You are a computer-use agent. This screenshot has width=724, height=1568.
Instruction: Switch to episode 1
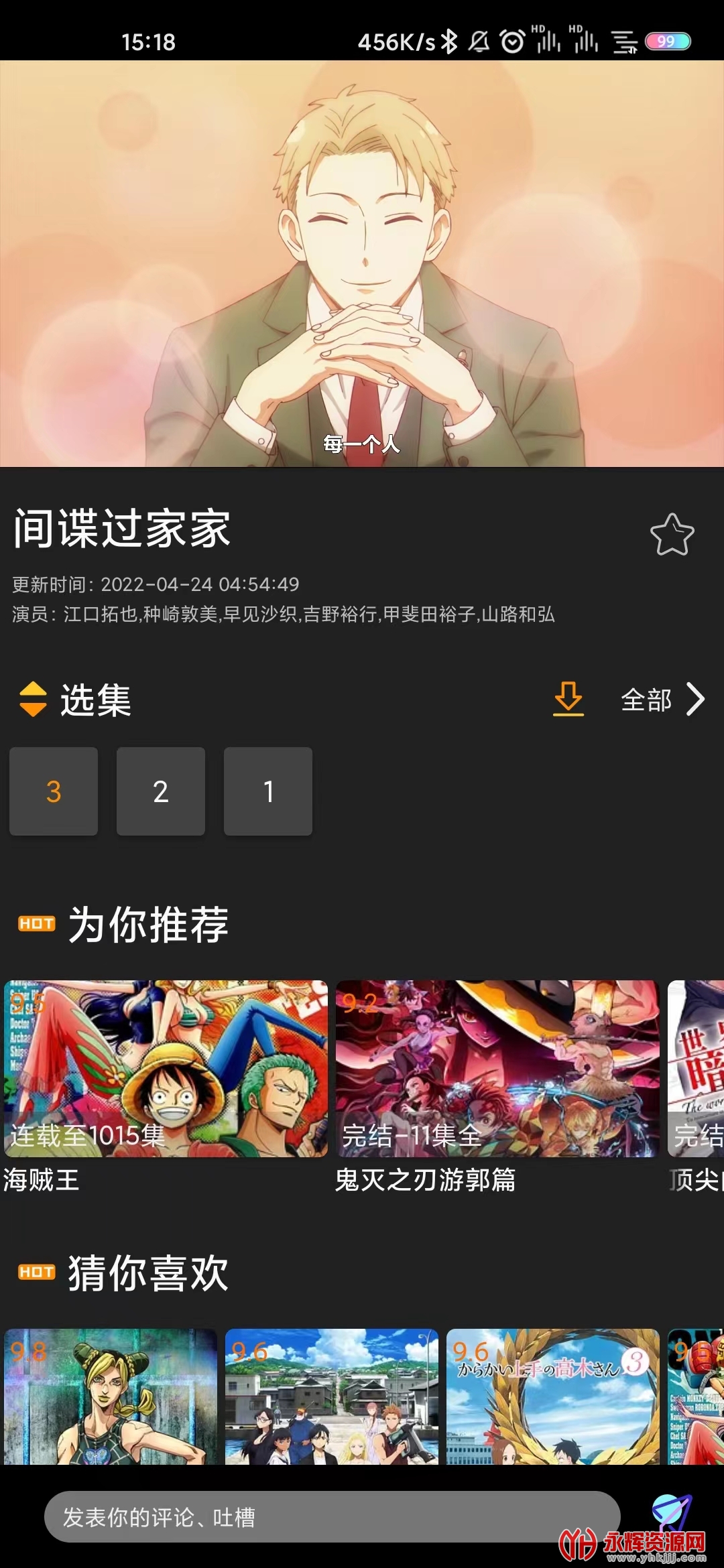point(268,791)
